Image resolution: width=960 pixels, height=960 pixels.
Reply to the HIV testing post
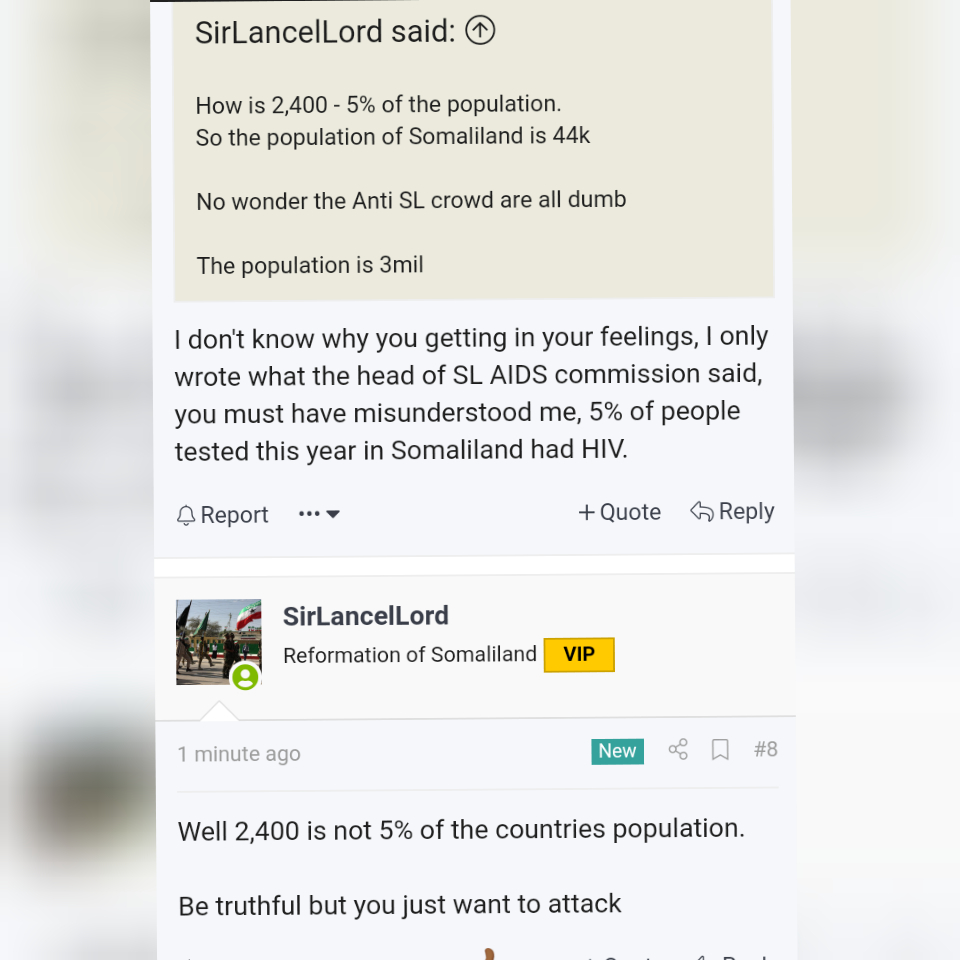tap(733, 512)
